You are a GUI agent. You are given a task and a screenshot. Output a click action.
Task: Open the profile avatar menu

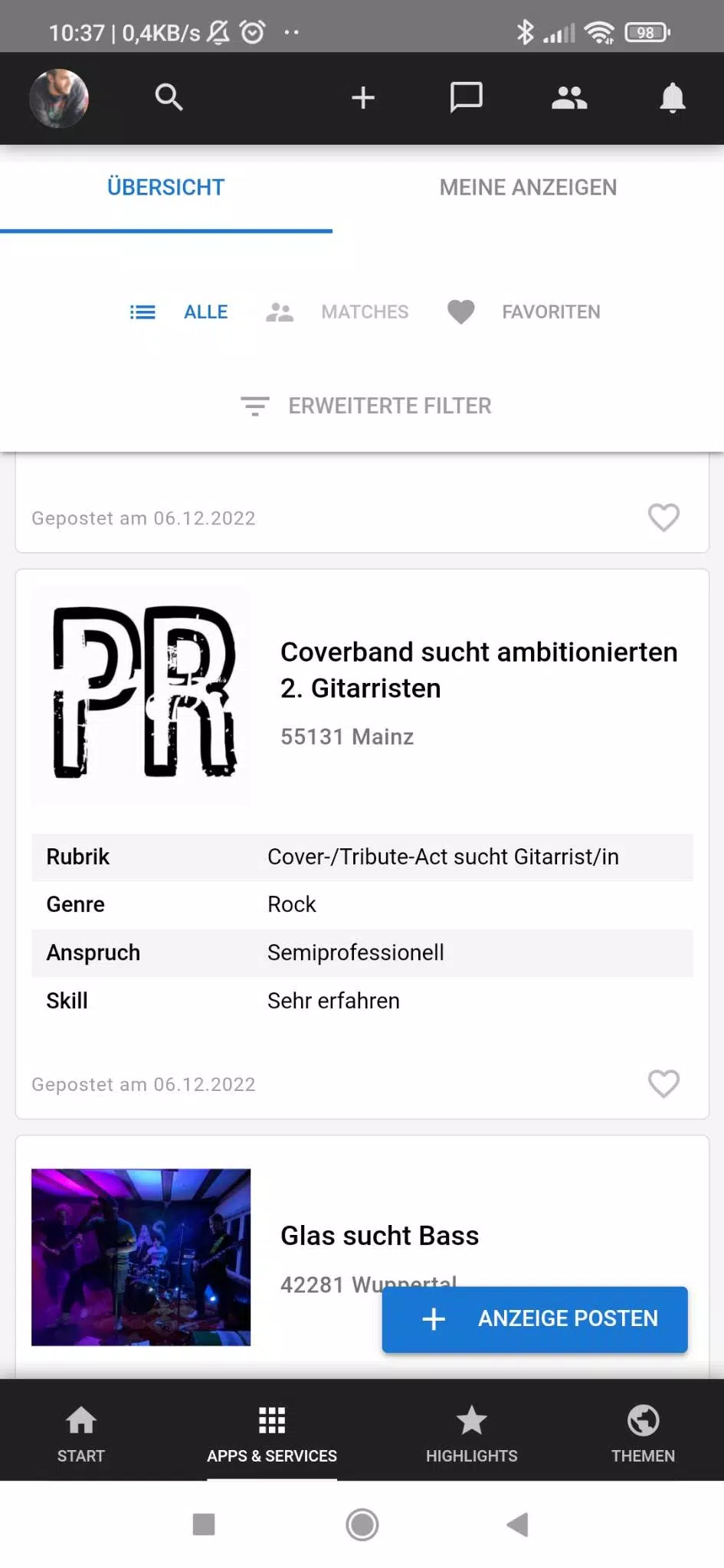[59, 98]
